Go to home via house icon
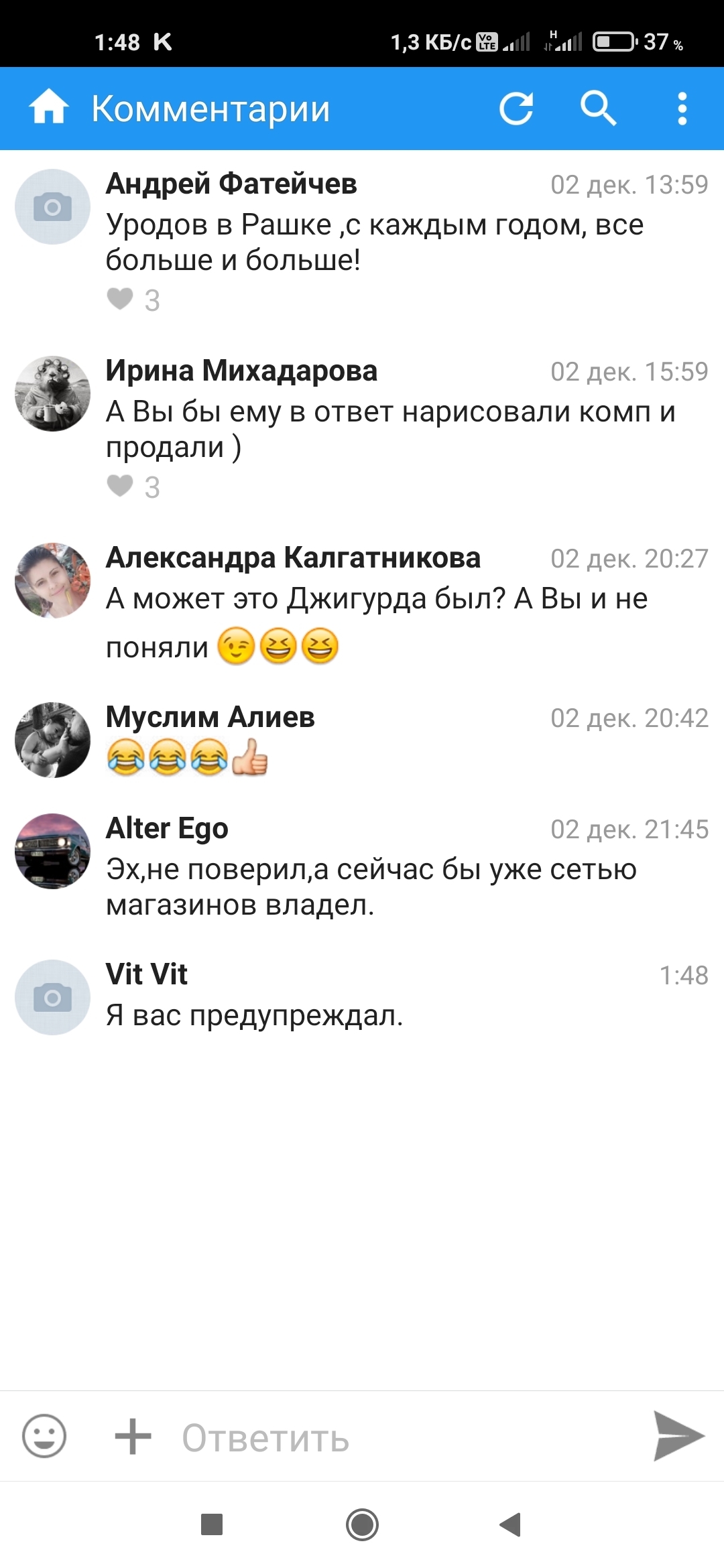The width and height of the screenshot is (724, 1568). (x=48, y=108)
